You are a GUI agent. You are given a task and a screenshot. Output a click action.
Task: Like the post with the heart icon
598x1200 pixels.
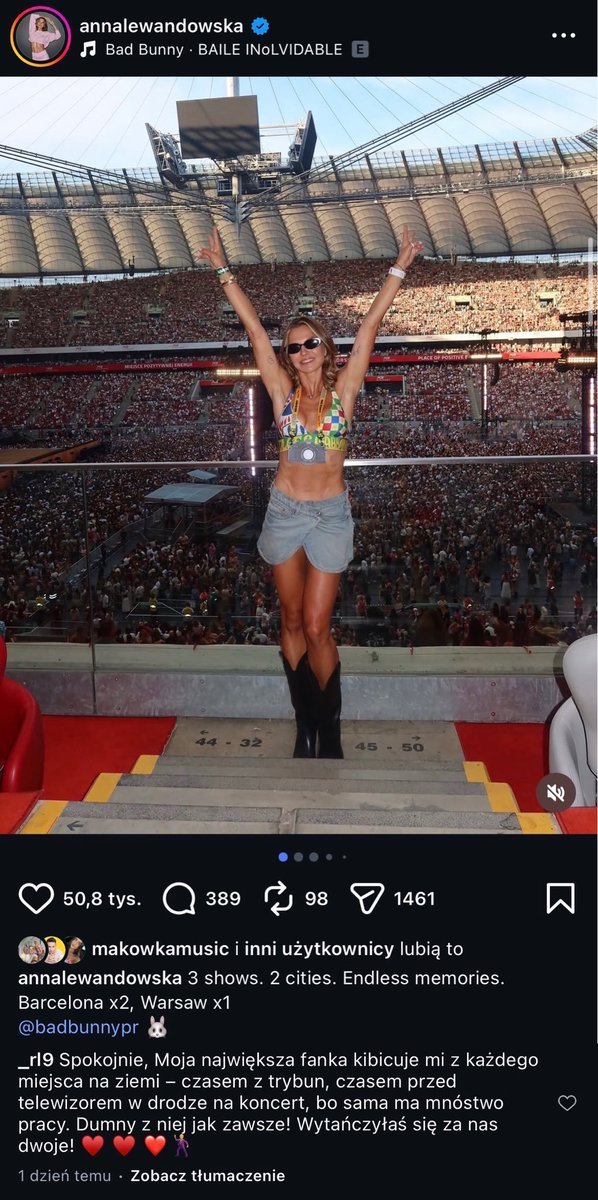pos(36,898)
